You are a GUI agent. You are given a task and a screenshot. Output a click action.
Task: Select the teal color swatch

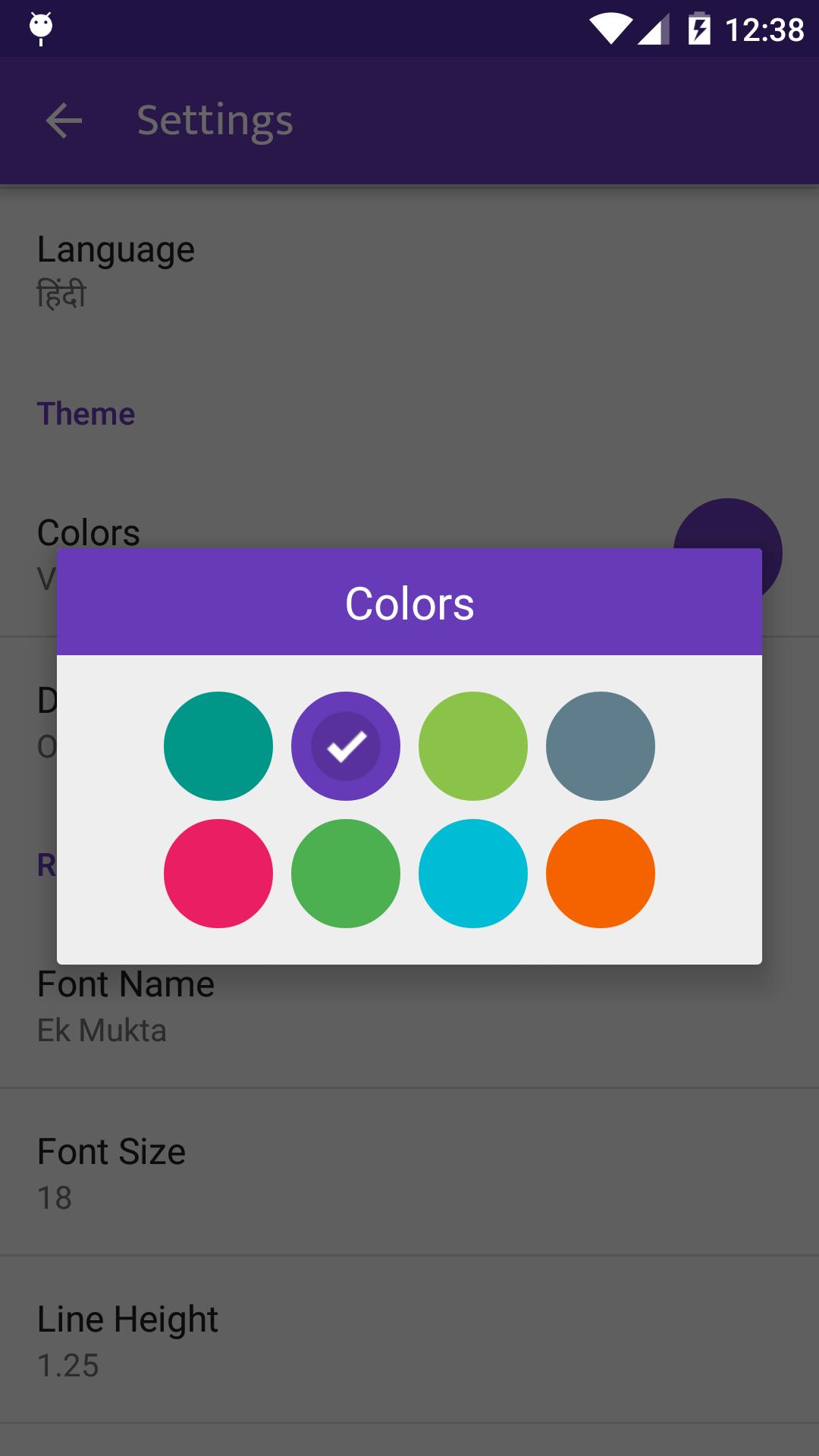click(x=218, y=746)
